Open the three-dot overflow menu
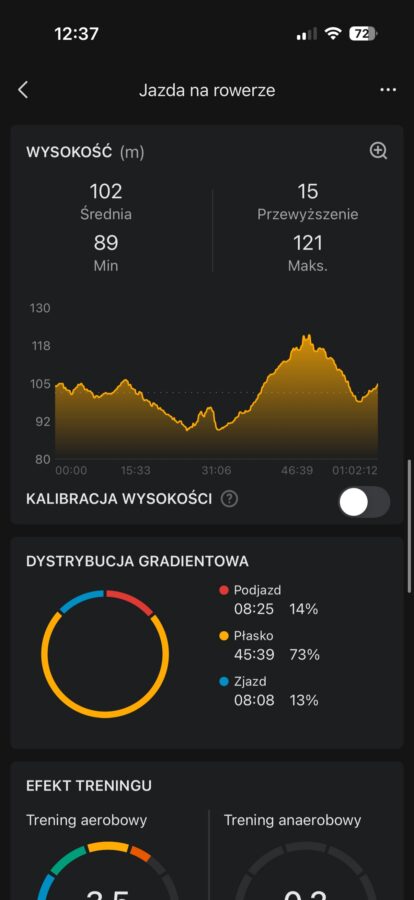 (x=388, y=90)
